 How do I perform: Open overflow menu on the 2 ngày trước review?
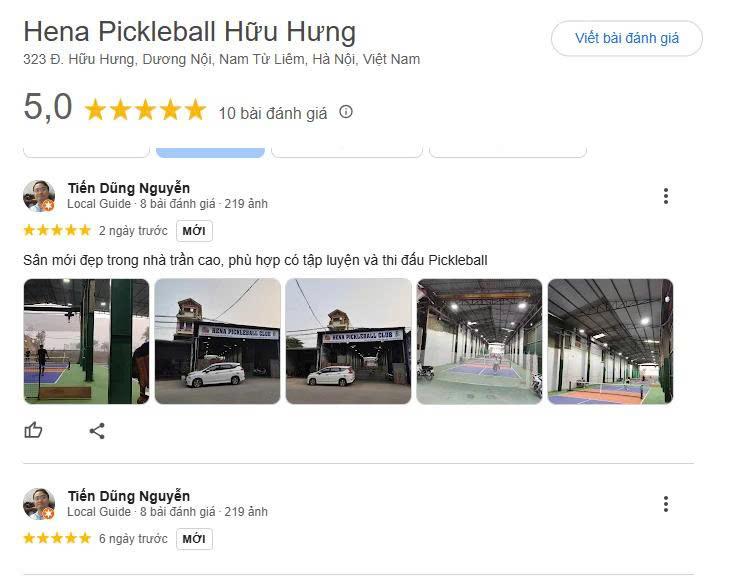tap(665, 197)
